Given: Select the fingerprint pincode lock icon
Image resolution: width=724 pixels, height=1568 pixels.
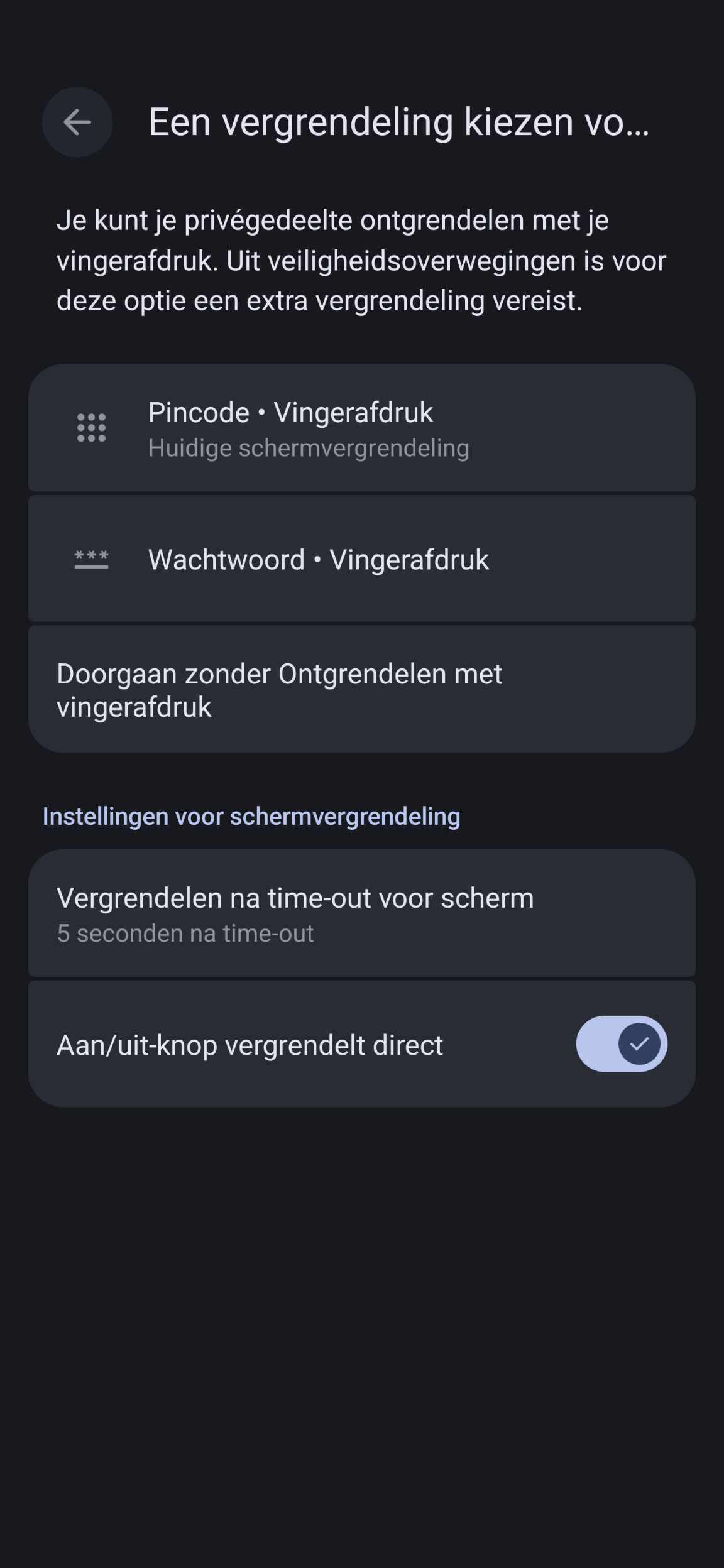Looking at the screenshot, I should 92,428.
